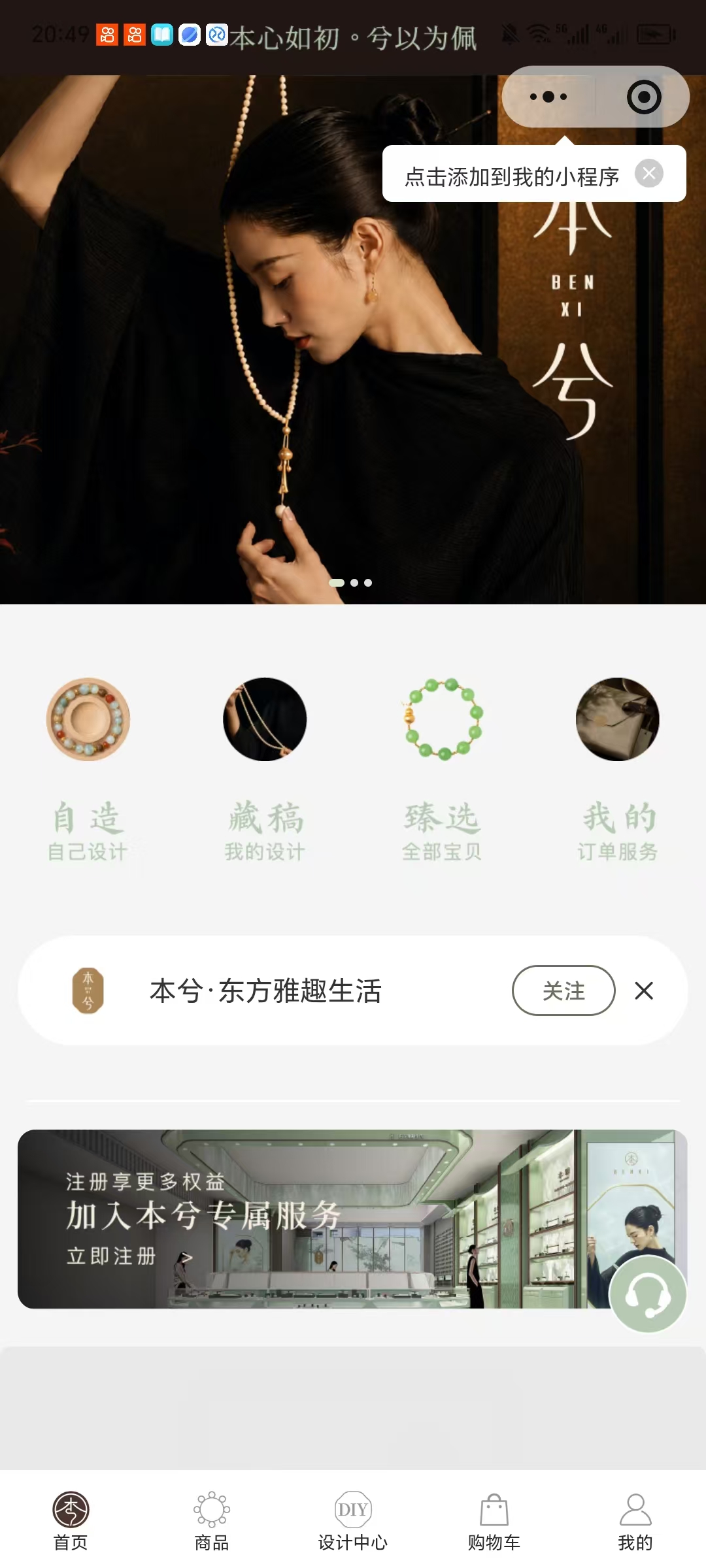
Task: Close the mini program with the circle button
Action: coord(644,97)
